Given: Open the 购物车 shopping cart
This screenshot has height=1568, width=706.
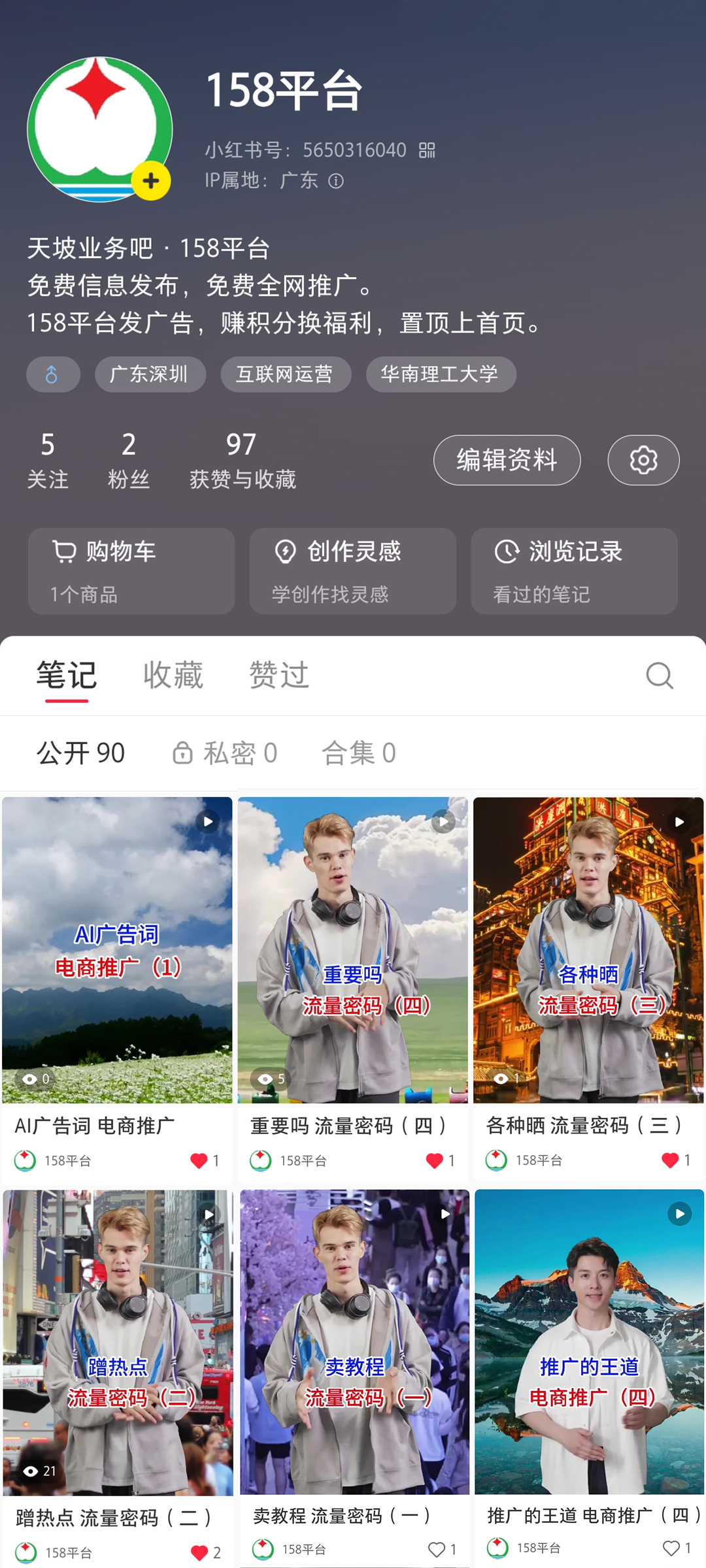Looking at the screenshot, I should click(131, 570).
